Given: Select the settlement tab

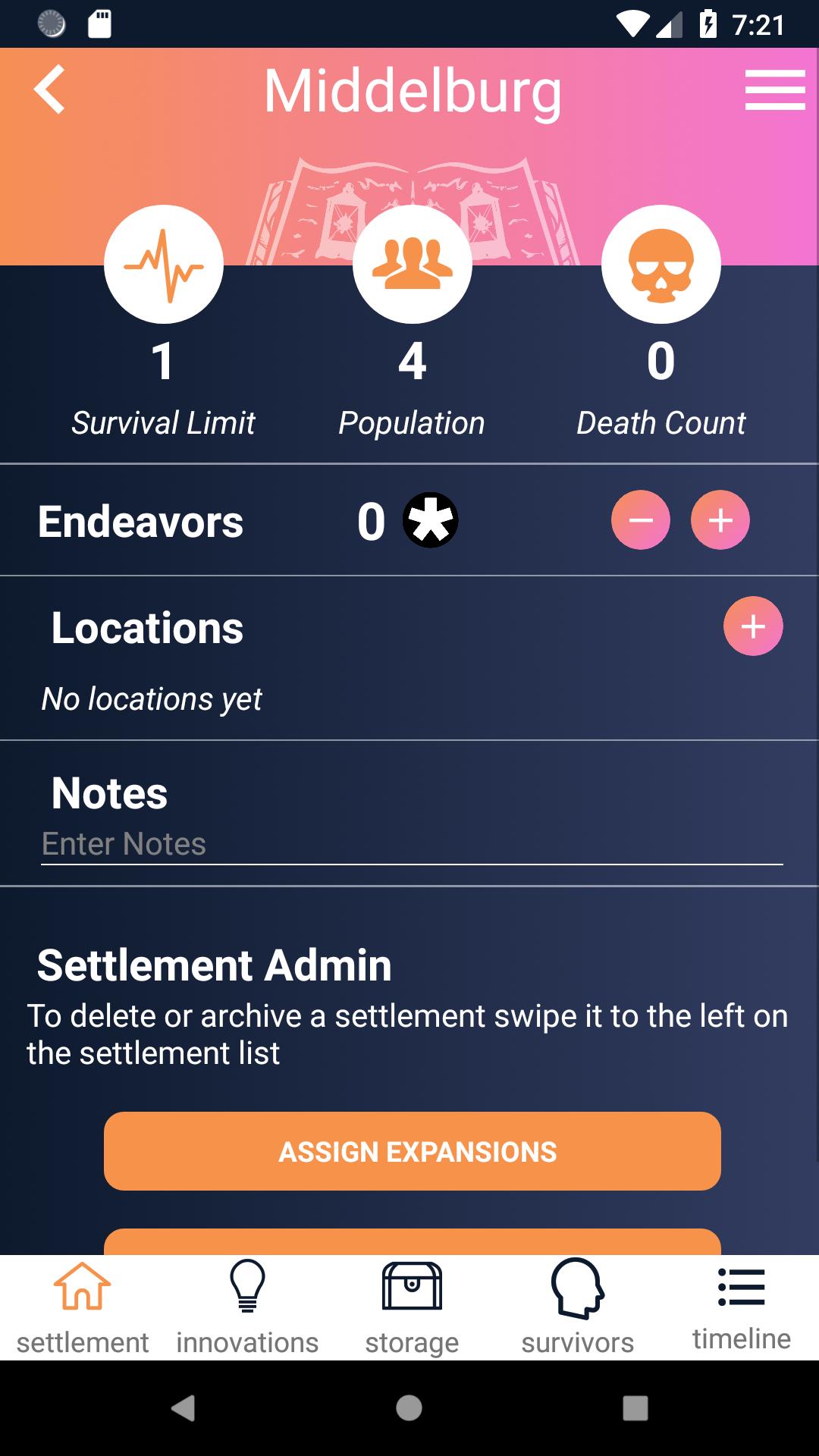Looking at the screenshot, I should point(82,1308).
